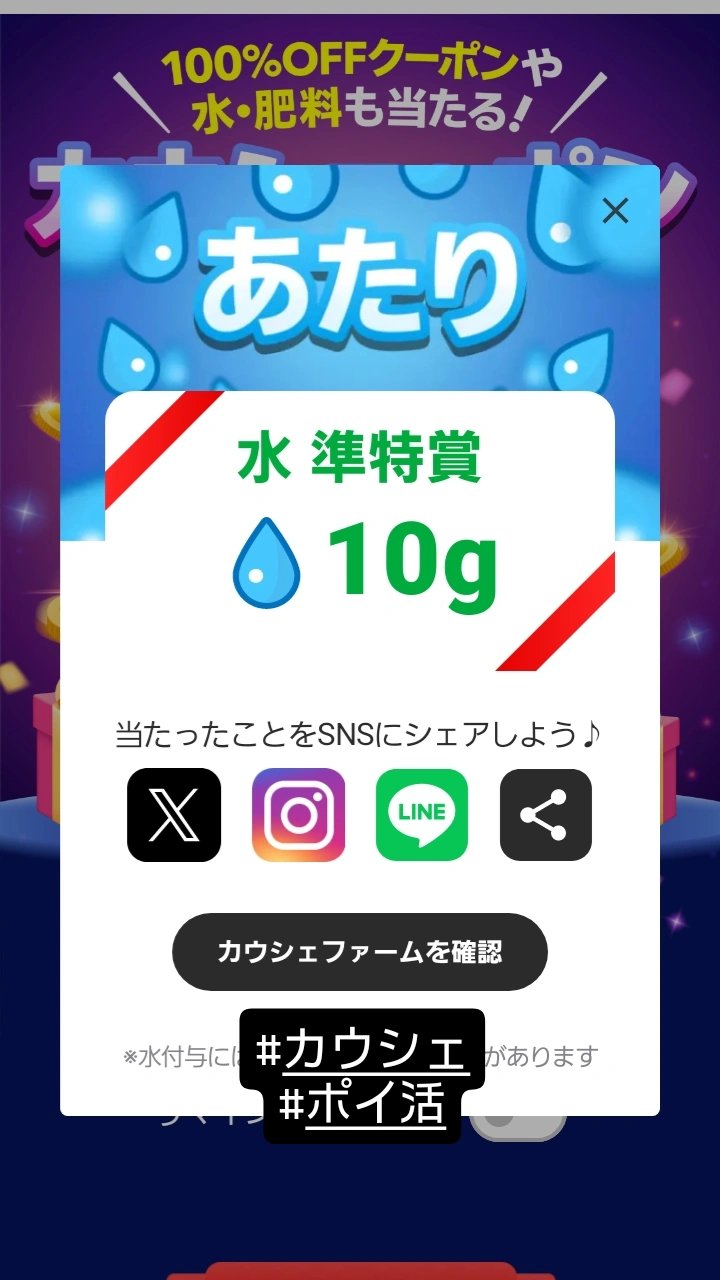Open the Instagram share icon
720x1280 pixels.
[297, 816]
